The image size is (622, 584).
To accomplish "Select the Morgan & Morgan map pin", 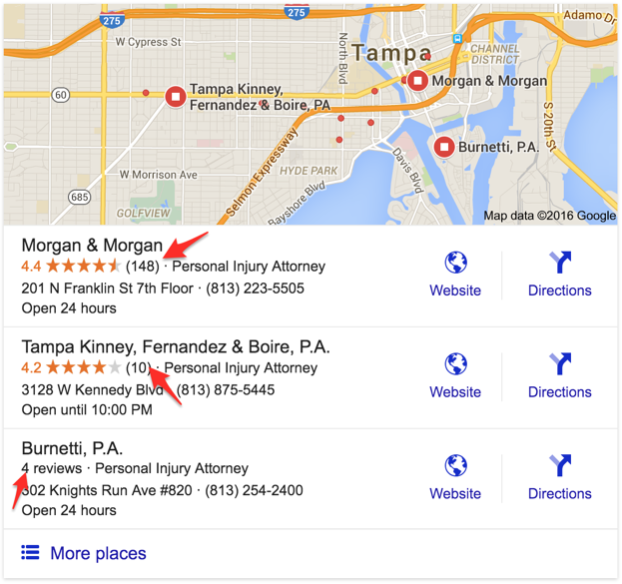I will tap(417, 80).
